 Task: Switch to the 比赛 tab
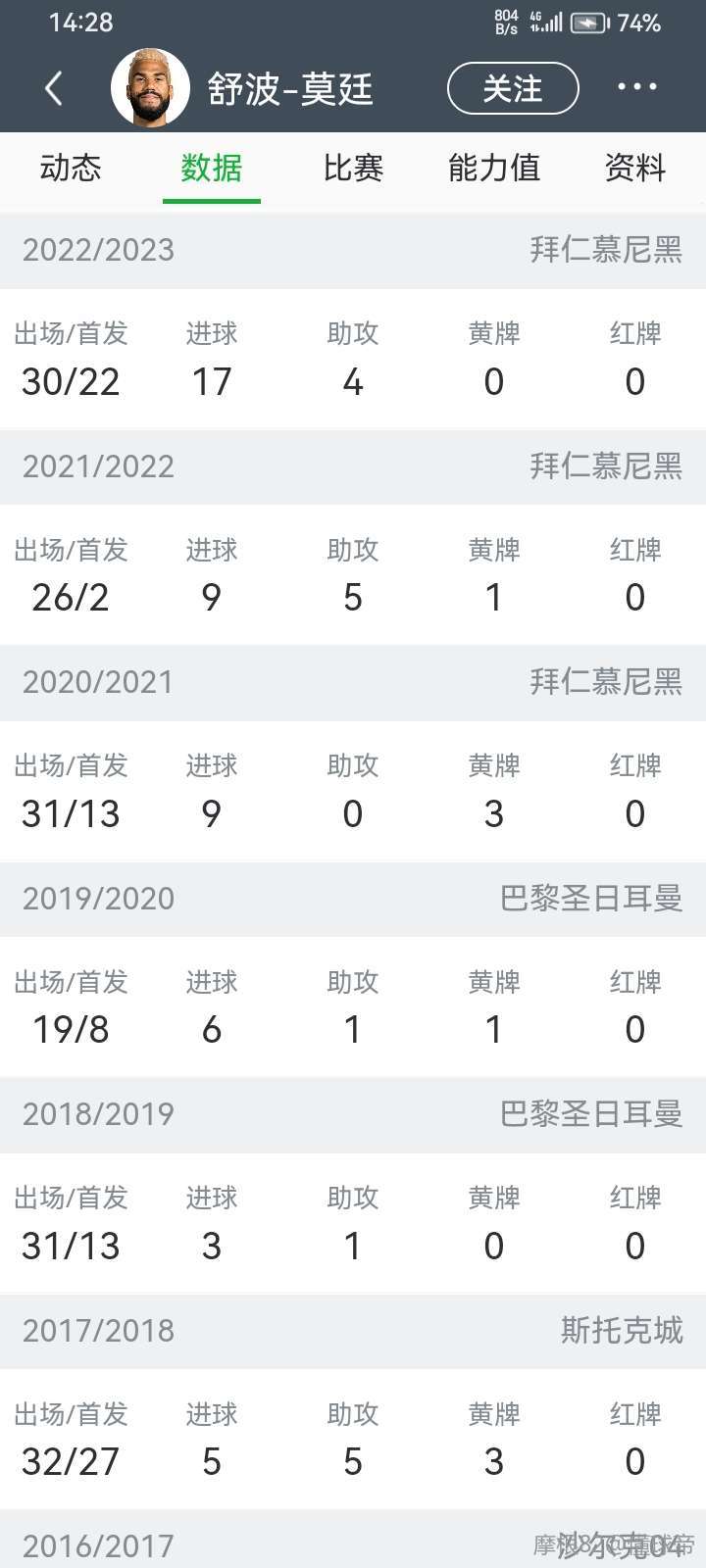pyautogui.click(x=353, y=168)
